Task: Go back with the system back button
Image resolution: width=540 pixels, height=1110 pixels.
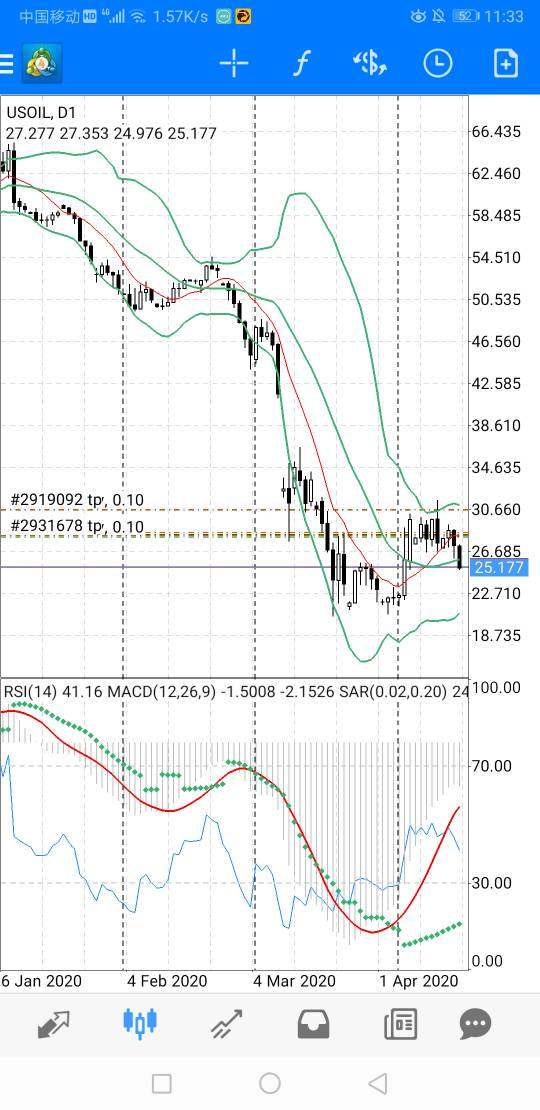Action: [x=378, y=1083]
